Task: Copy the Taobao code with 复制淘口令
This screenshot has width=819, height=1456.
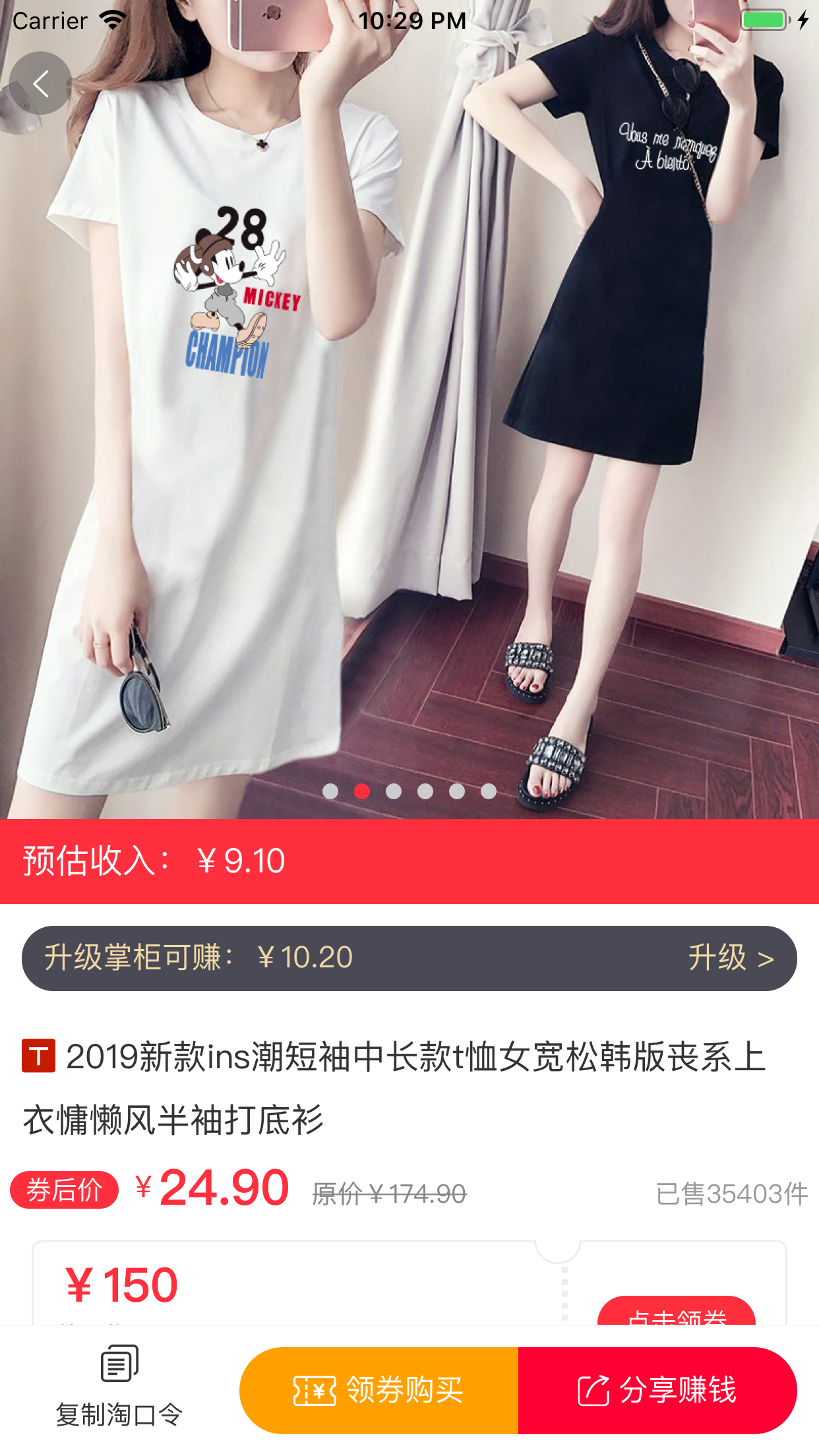Action: 119,1386
